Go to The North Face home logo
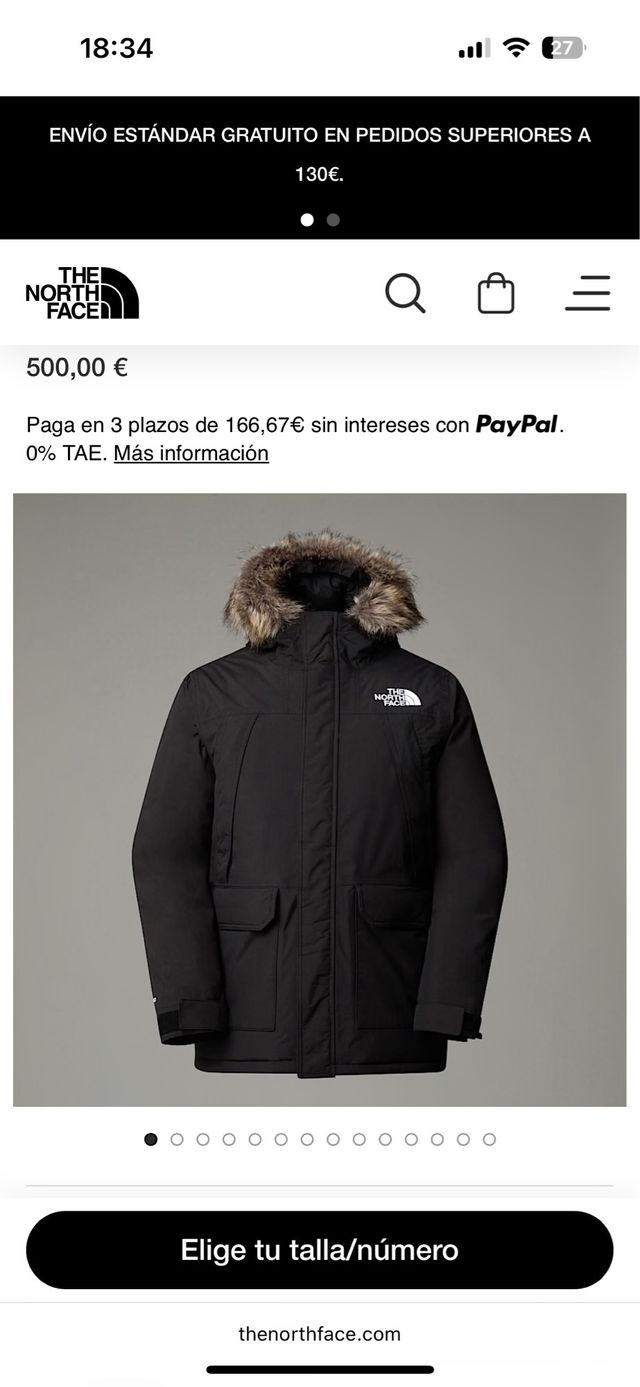Image resolution: width=640 pixels, height=1387 pixels. [82, 293]
